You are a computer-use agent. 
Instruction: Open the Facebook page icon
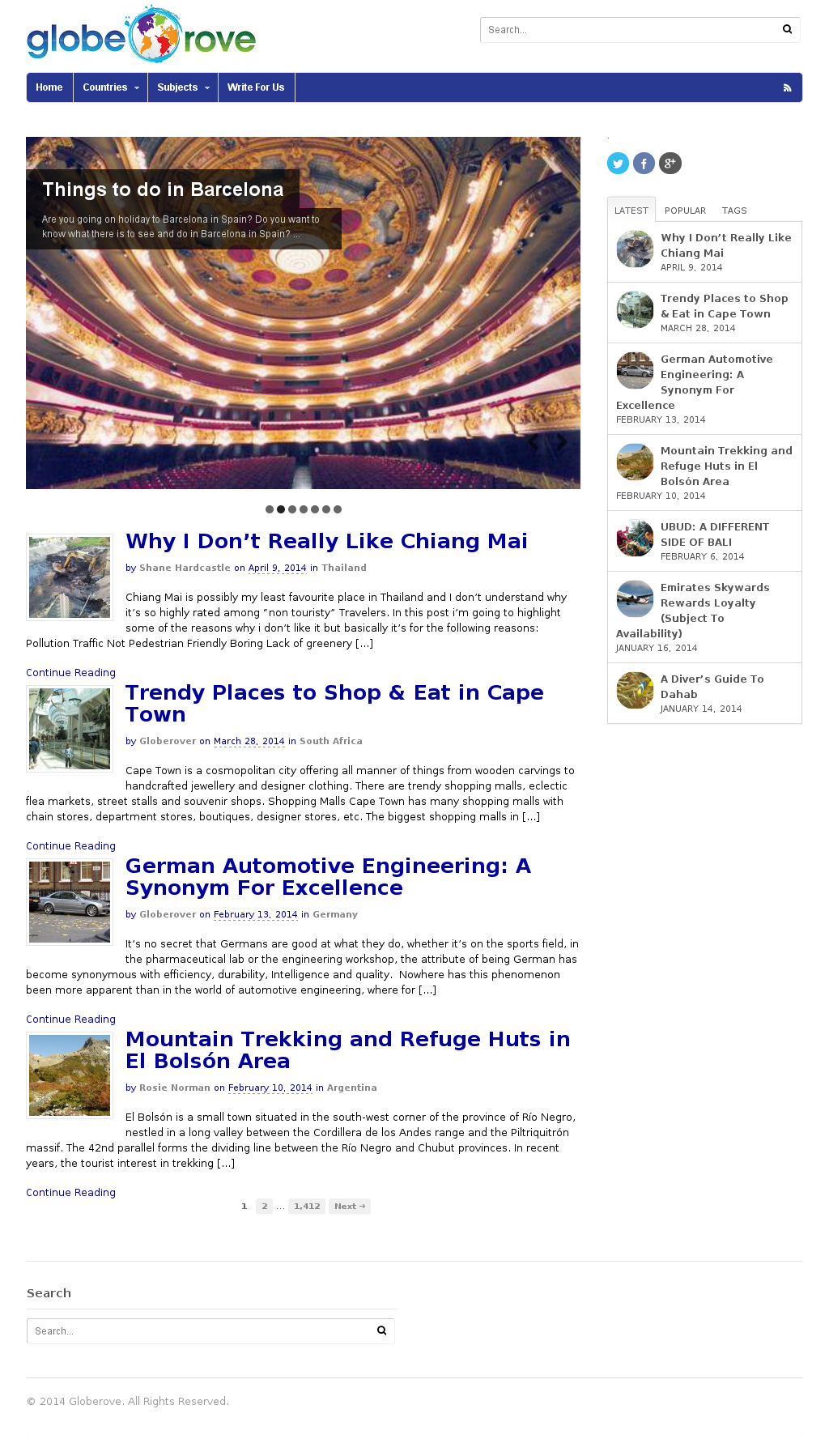[644, 164]
